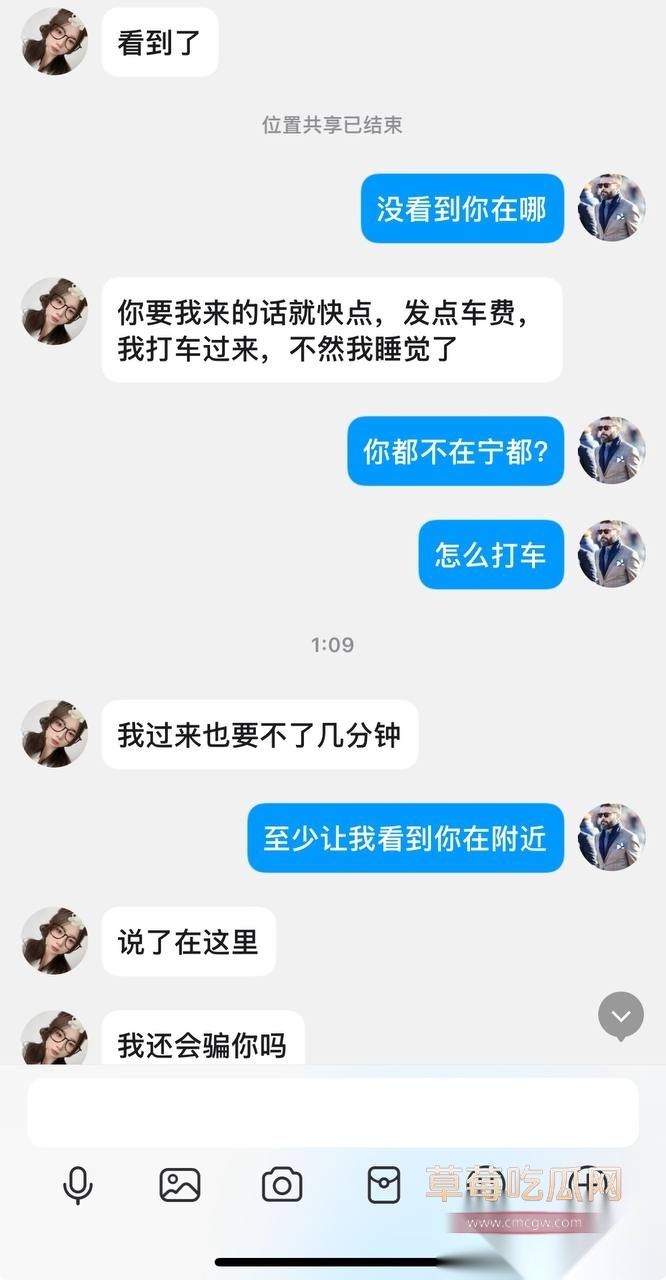Tap my avatar next to 怎么打车
This screenshot has width=666, height=1280.
[x=611, y=553]
